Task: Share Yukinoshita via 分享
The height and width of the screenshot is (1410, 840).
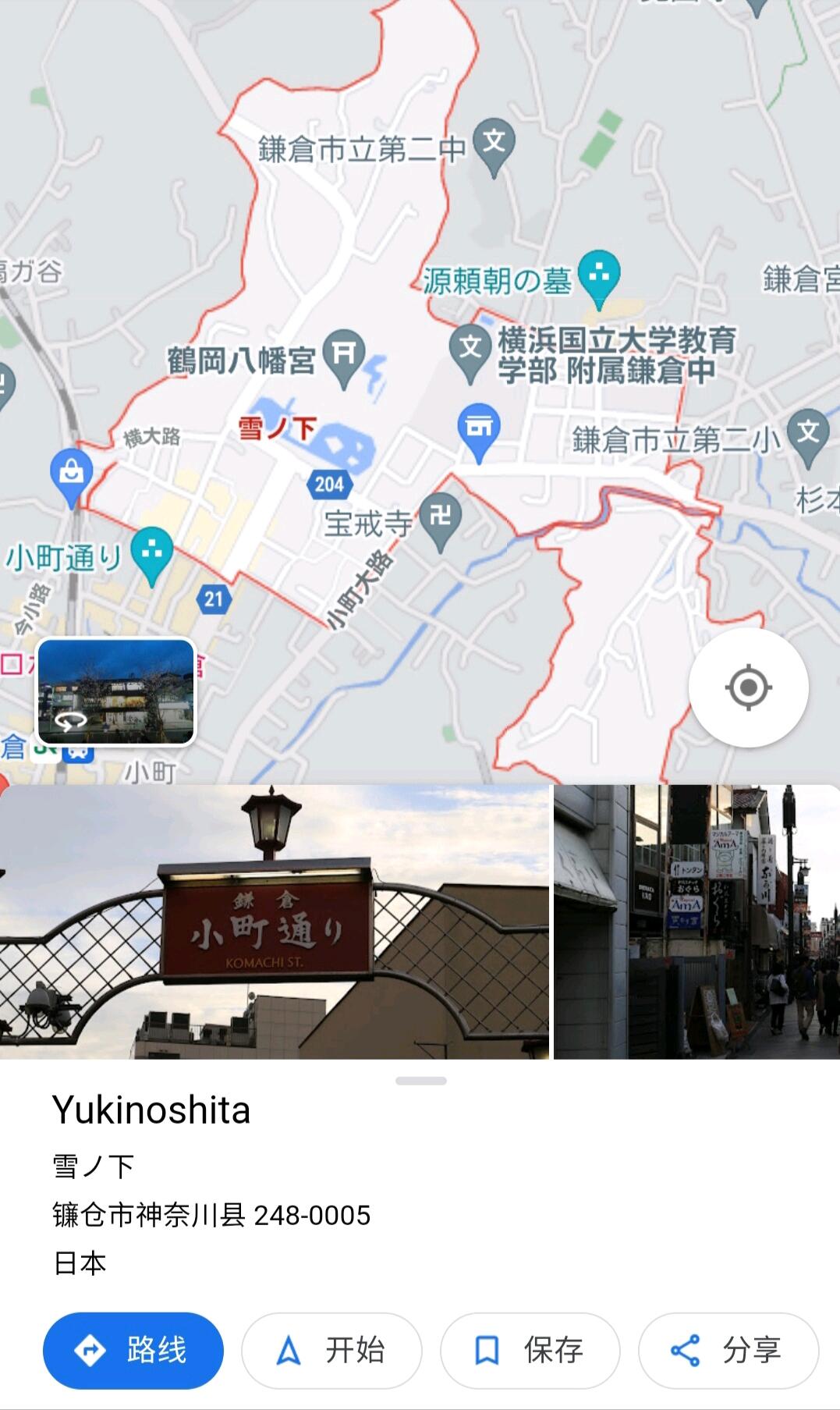Action: (728, 1350)
